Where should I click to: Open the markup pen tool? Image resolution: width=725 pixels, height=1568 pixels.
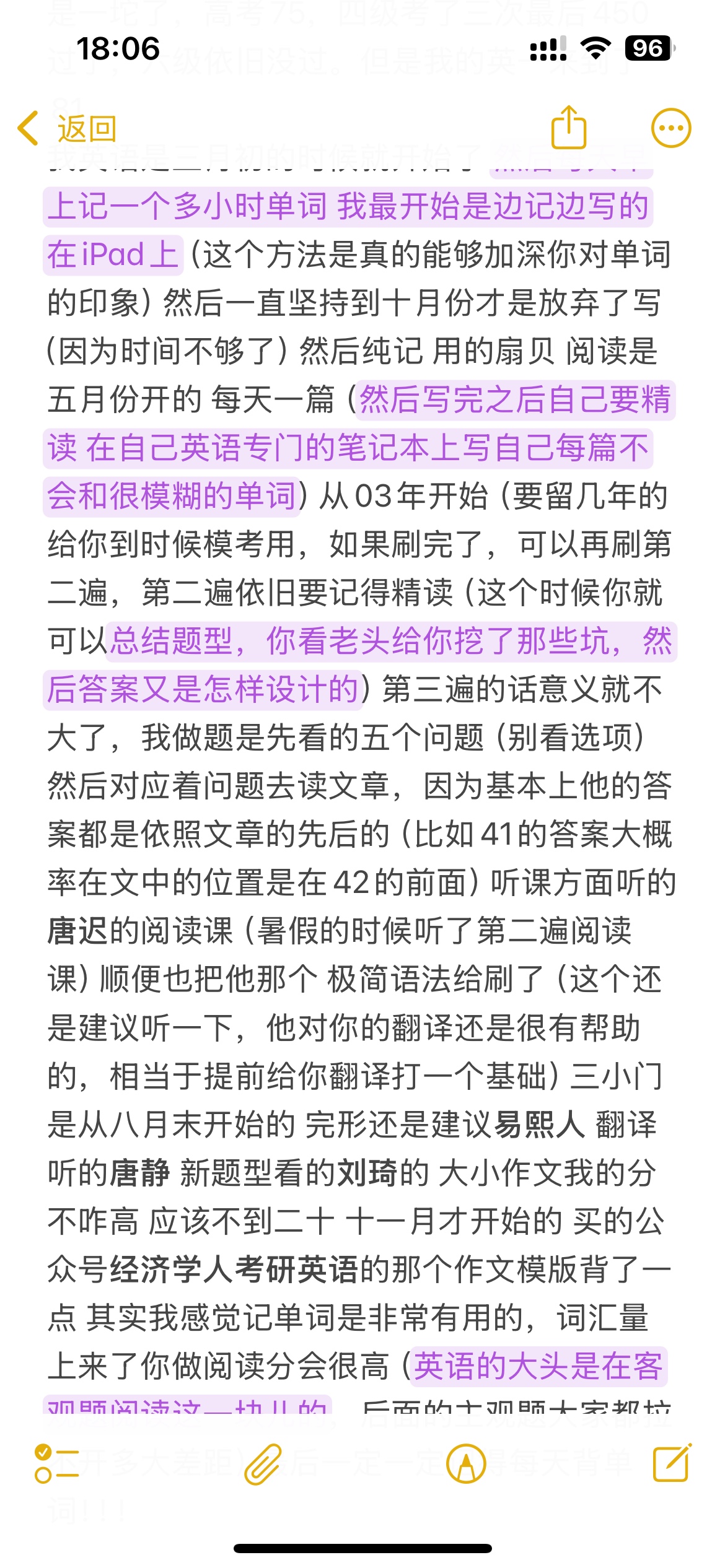click(466, 1464)
